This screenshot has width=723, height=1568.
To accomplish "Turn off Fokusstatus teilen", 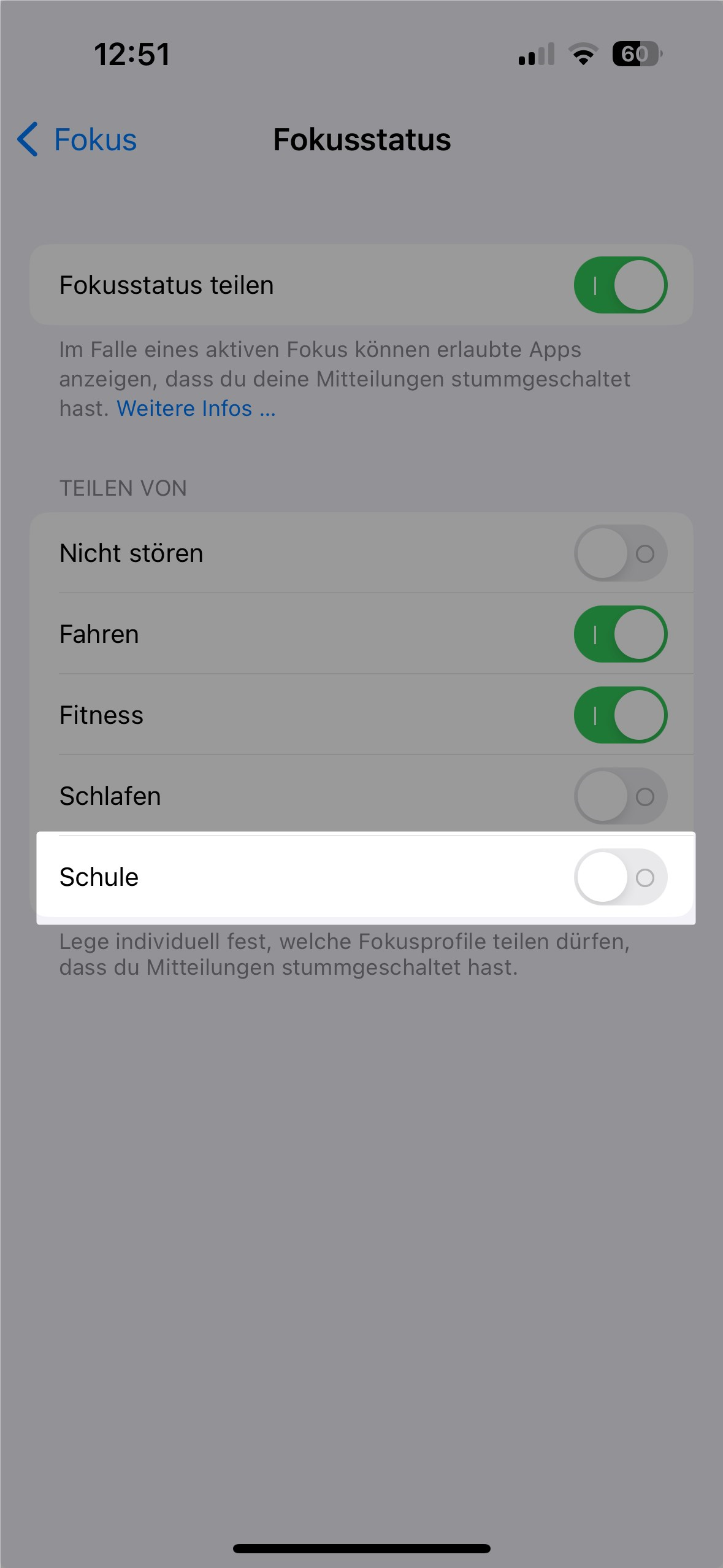I will pos(620,285).
